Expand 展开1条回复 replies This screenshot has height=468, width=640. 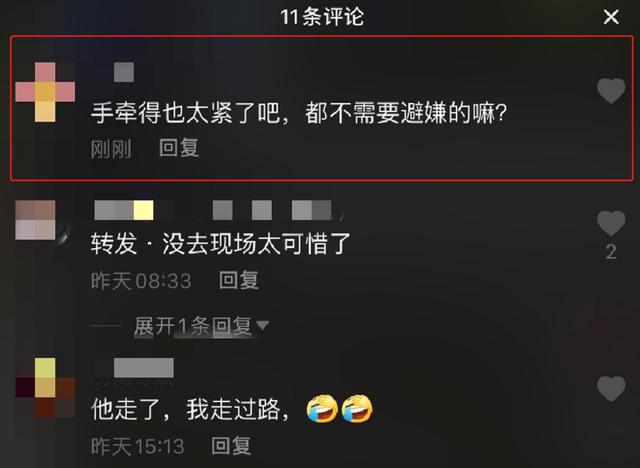tap(201, 325)
